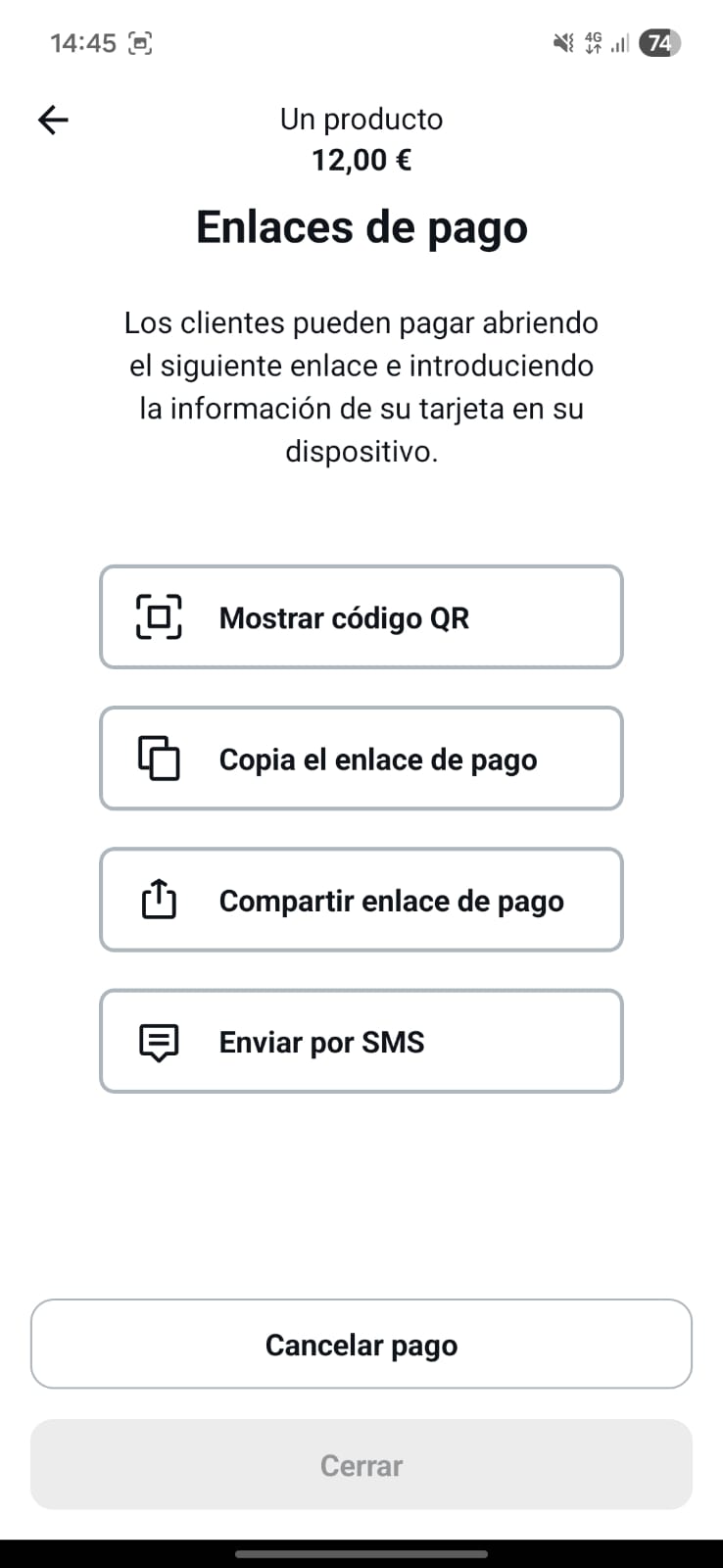The width and height of the screenshot is (723, 1568).
Task: Tap the QR code icon
Action: pyautogui.click(x=158, y=616)
